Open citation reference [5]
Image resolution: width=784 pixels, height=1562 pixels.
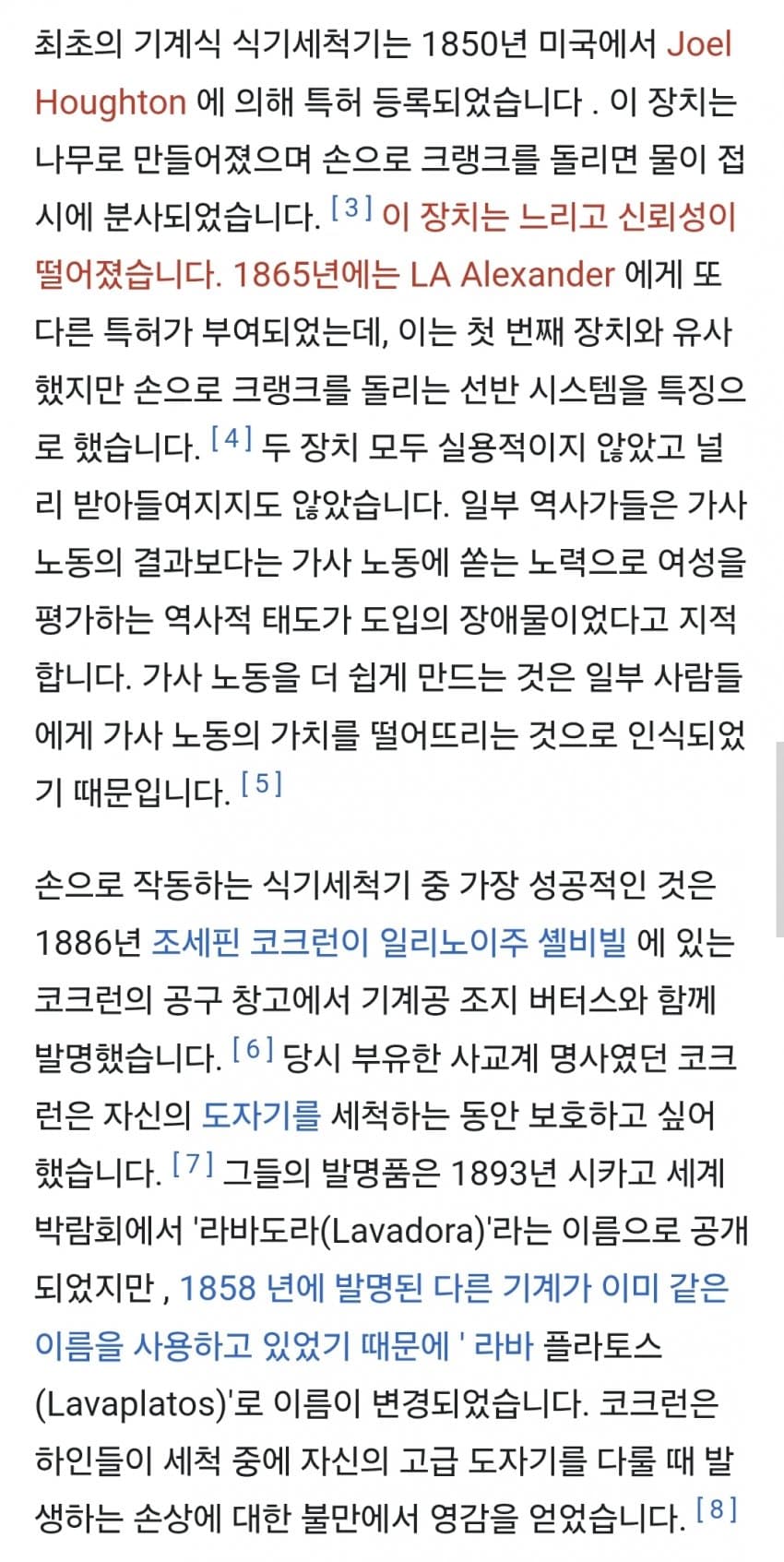(261, 784)
